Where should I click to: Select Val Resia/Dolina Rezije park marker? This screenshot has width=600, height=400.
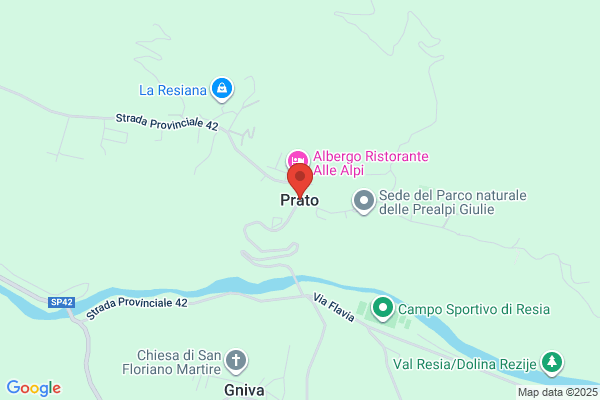coord(551,360)
